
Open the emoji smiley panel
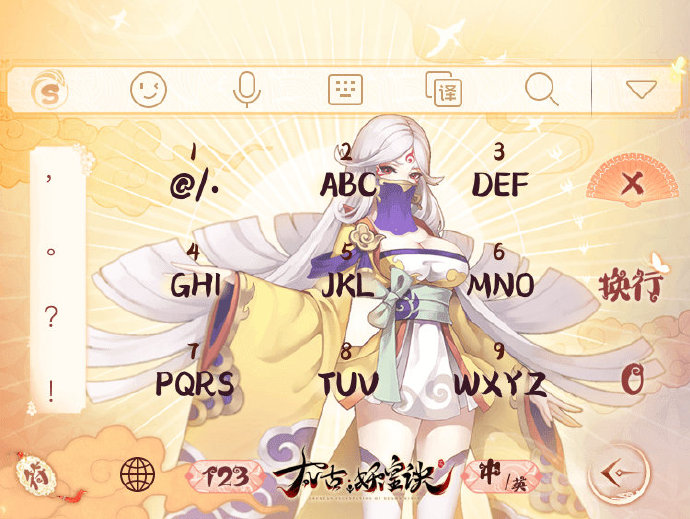[148, 91]
